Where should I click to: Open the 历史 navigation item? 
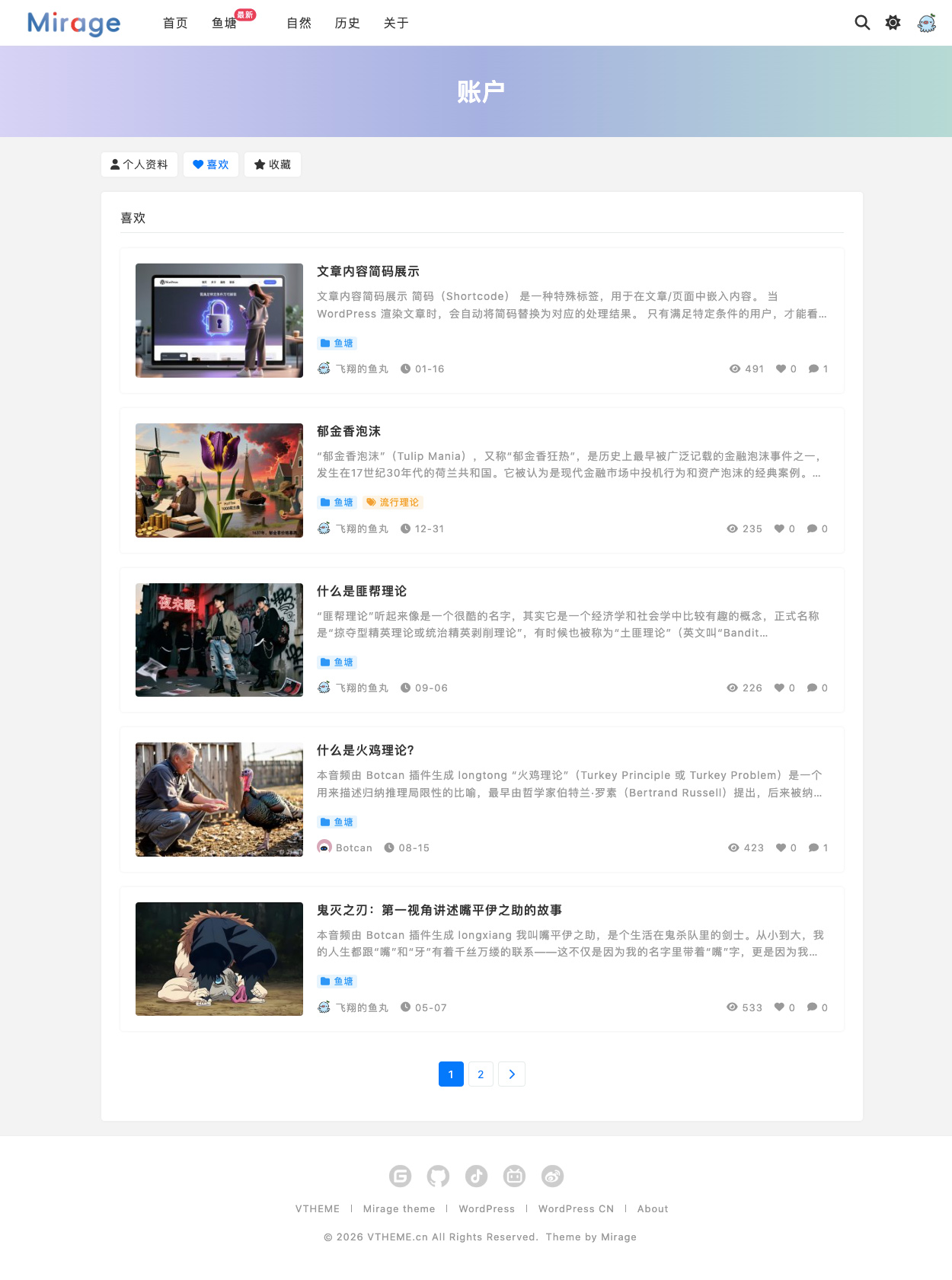click(x=347, y=24)
